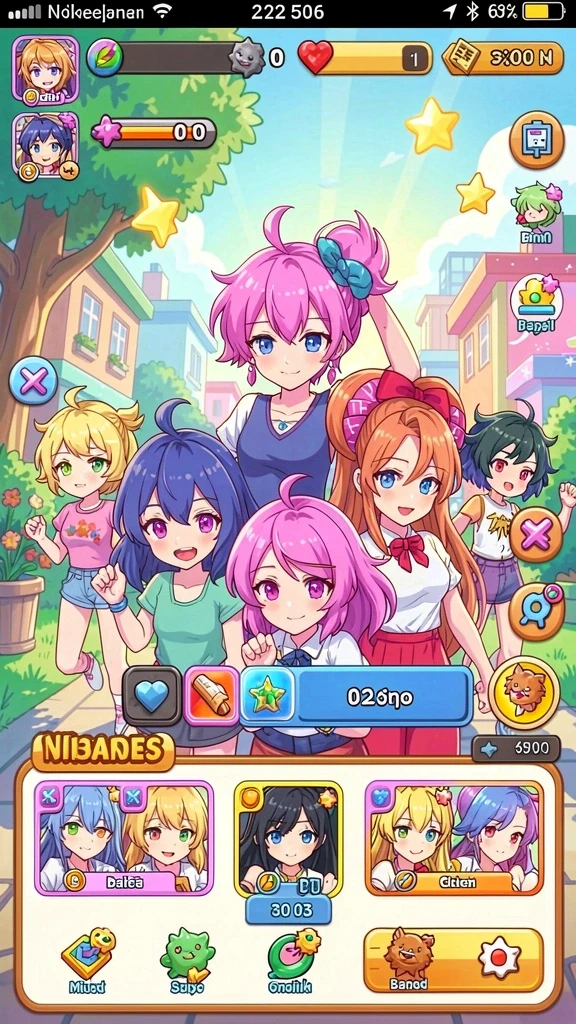Screen dimensions: 576x1024
Task: Select the black-haired character card
Action: point(288,839)
